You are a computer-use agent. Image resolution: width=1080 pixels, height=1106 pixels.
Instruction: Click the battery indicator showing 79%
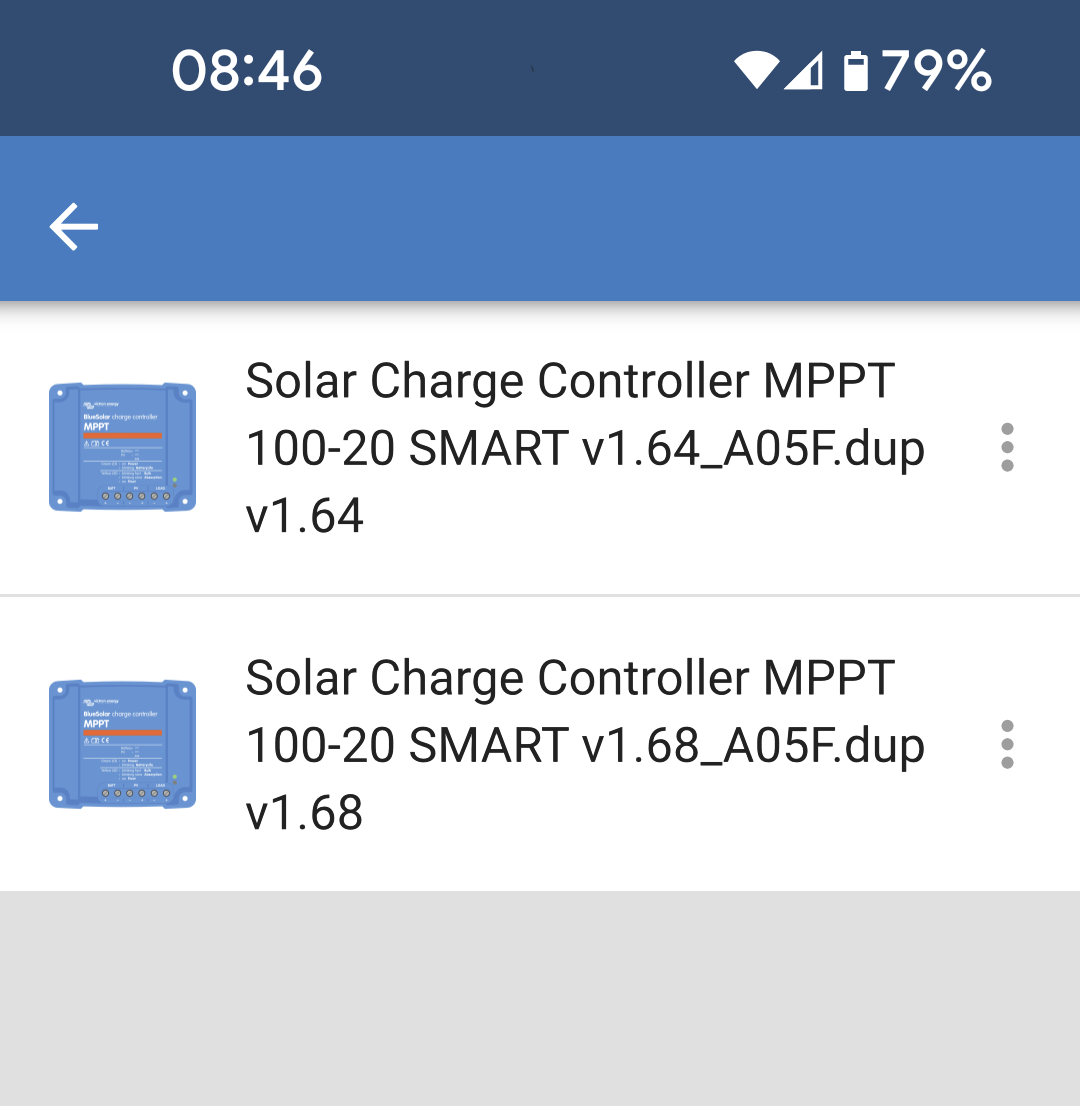(x=855, y=68)
